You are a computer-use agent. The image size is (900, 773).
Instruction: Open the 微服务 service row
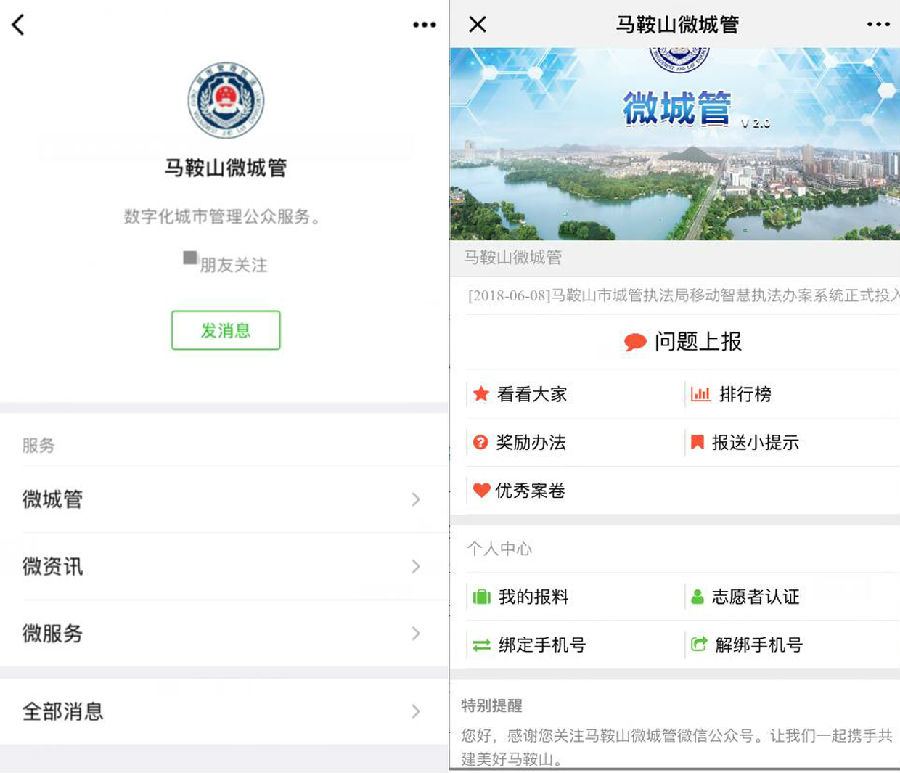(x=224, y=633)
